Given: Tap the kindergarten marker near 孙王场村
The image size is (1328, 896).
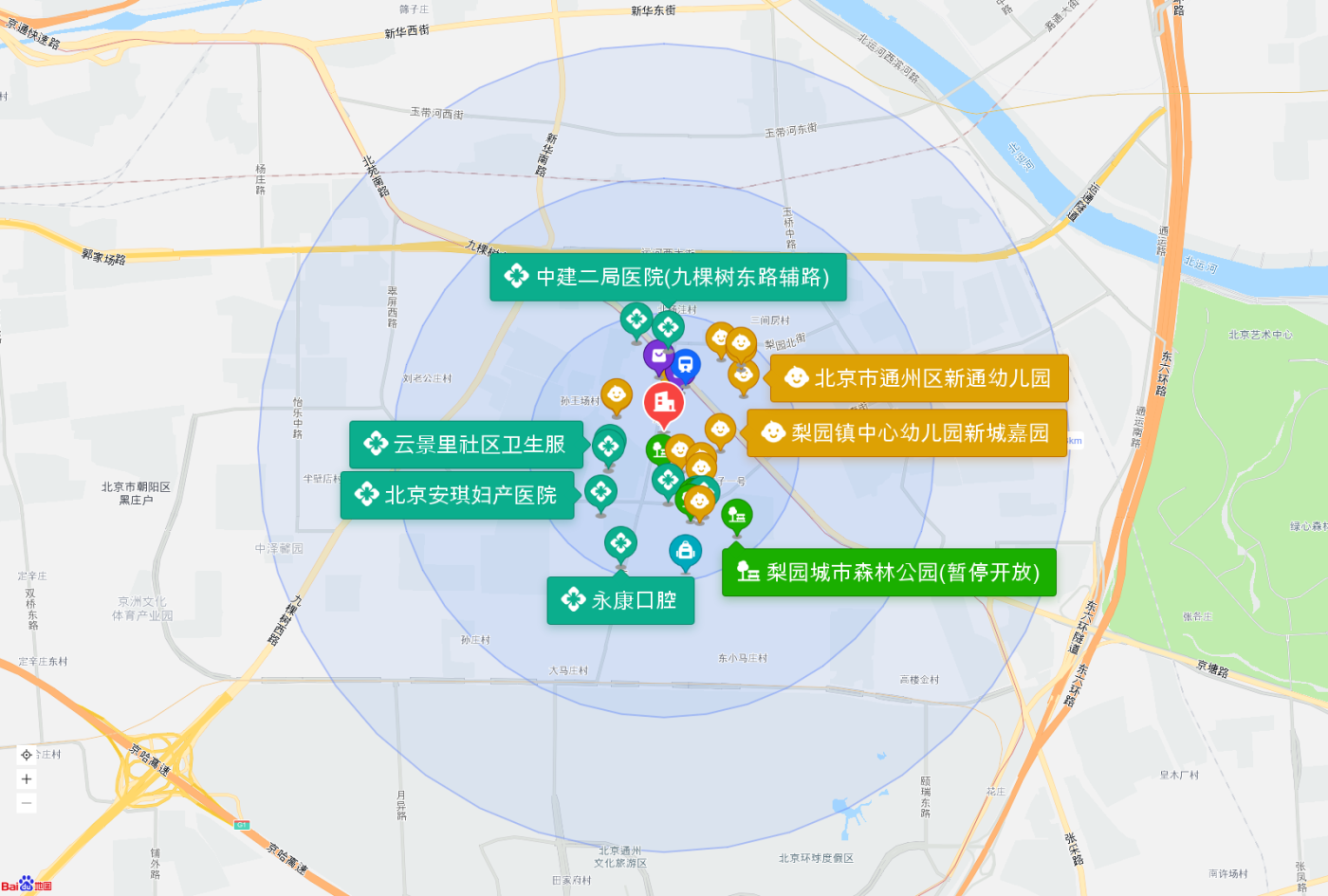Looking at the screenshot, I should click(x=617, y=394).
